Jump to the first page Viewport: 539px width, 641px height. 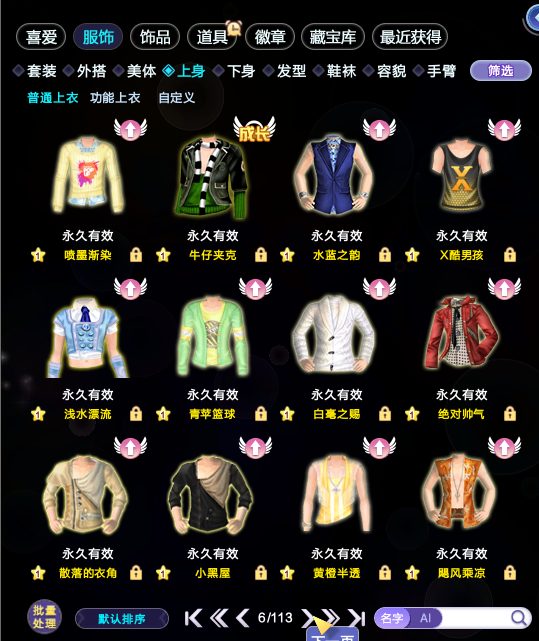point(193,618)
